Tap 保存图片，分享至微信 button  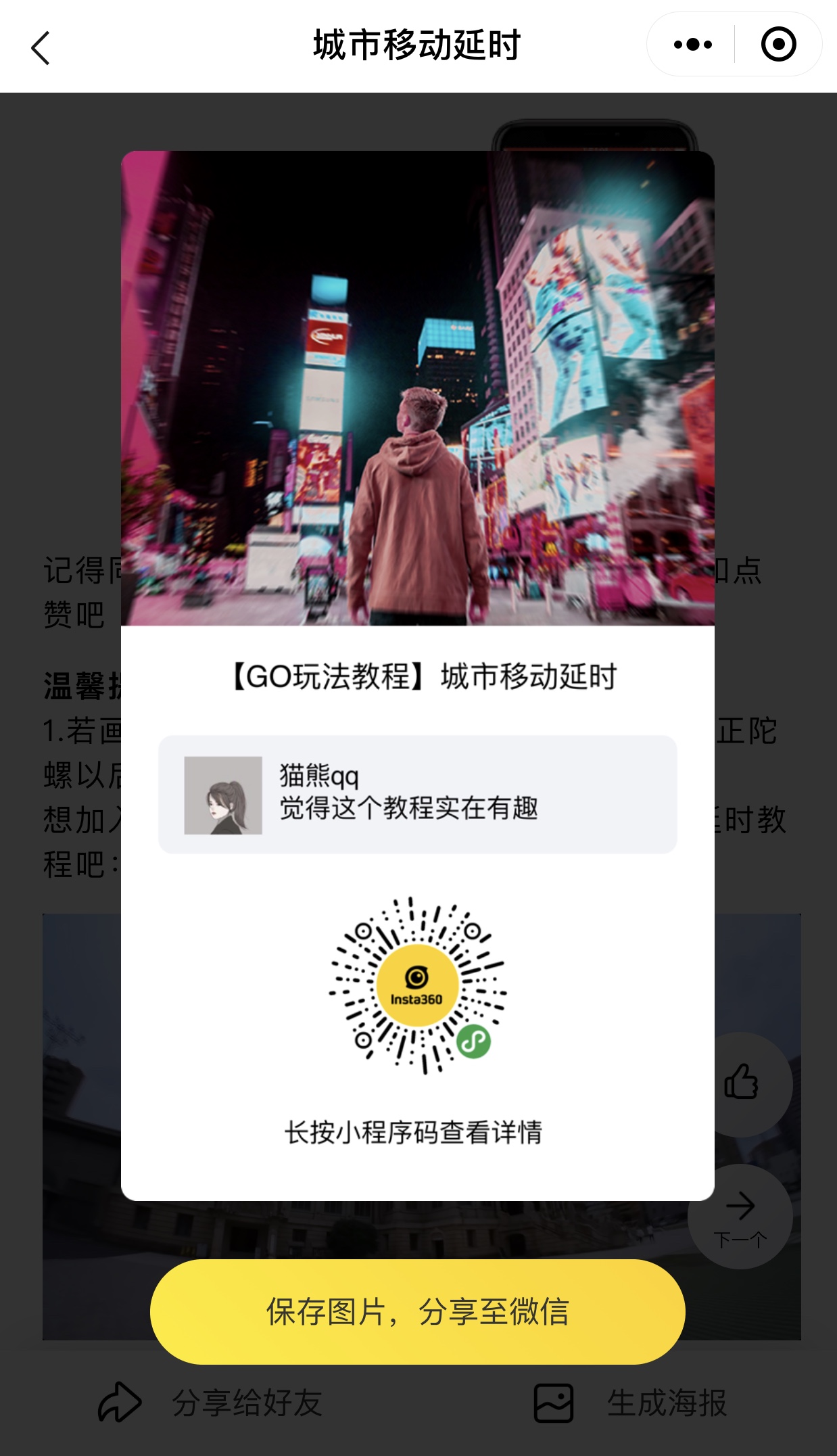(418, 1311)
